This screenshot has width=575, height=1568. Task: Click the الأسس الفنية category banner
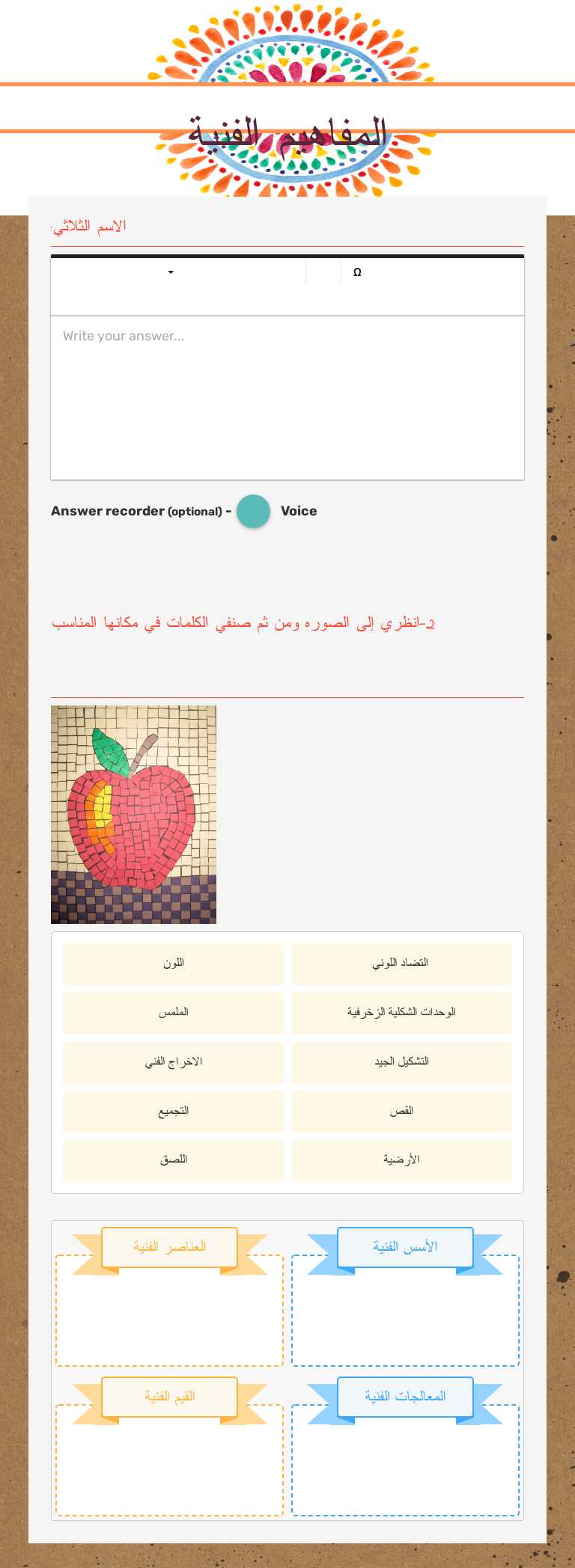tap(405, 1247)
